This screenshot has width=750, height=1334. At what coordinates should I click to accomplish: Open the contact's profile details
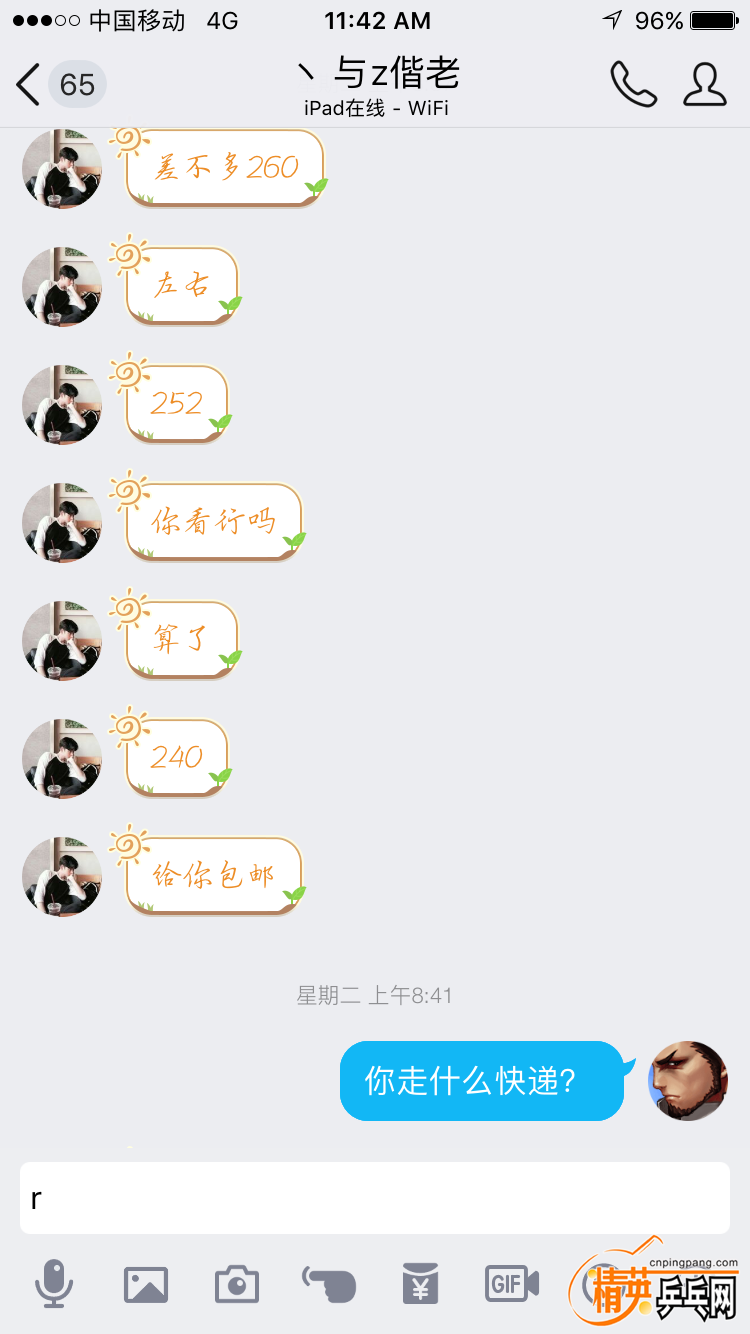pyautogui.click(x=705, y=85)
